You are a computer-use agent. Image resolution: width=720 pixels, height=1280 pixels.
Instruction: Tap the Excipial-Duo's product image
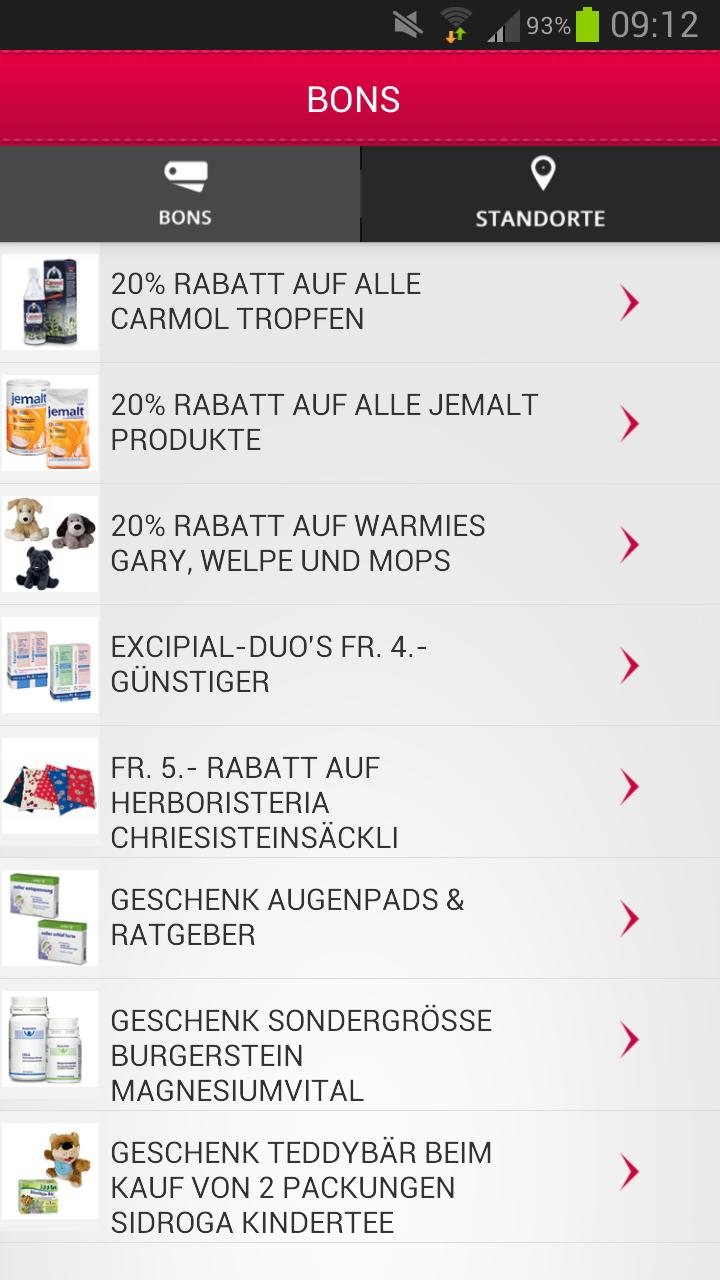pos(50,664)
